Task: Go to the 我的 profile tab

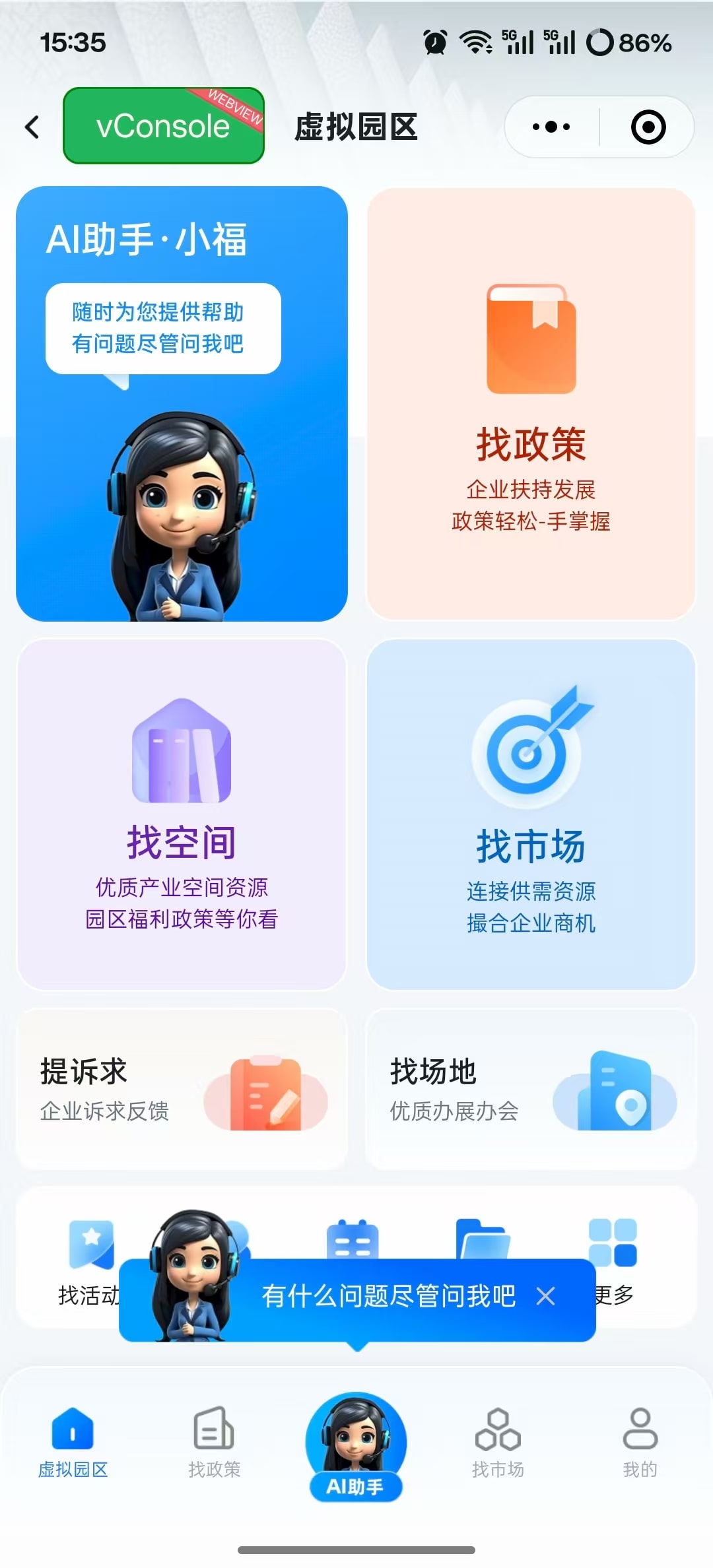Action: 640,1442
